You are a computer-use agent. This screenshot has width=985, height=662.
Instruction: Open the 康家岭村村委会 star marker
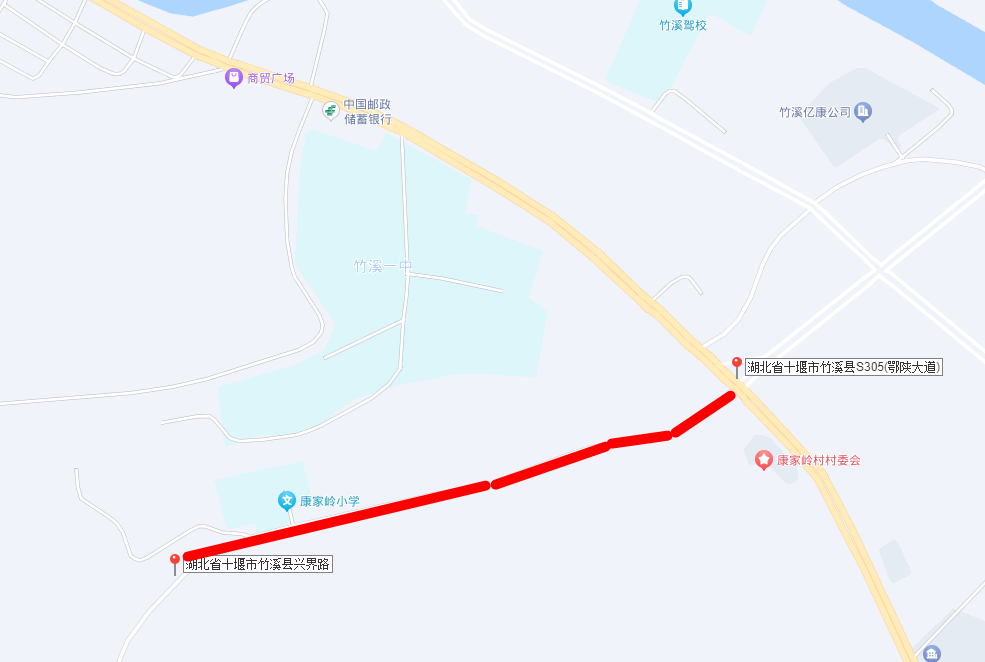[764, 460]
